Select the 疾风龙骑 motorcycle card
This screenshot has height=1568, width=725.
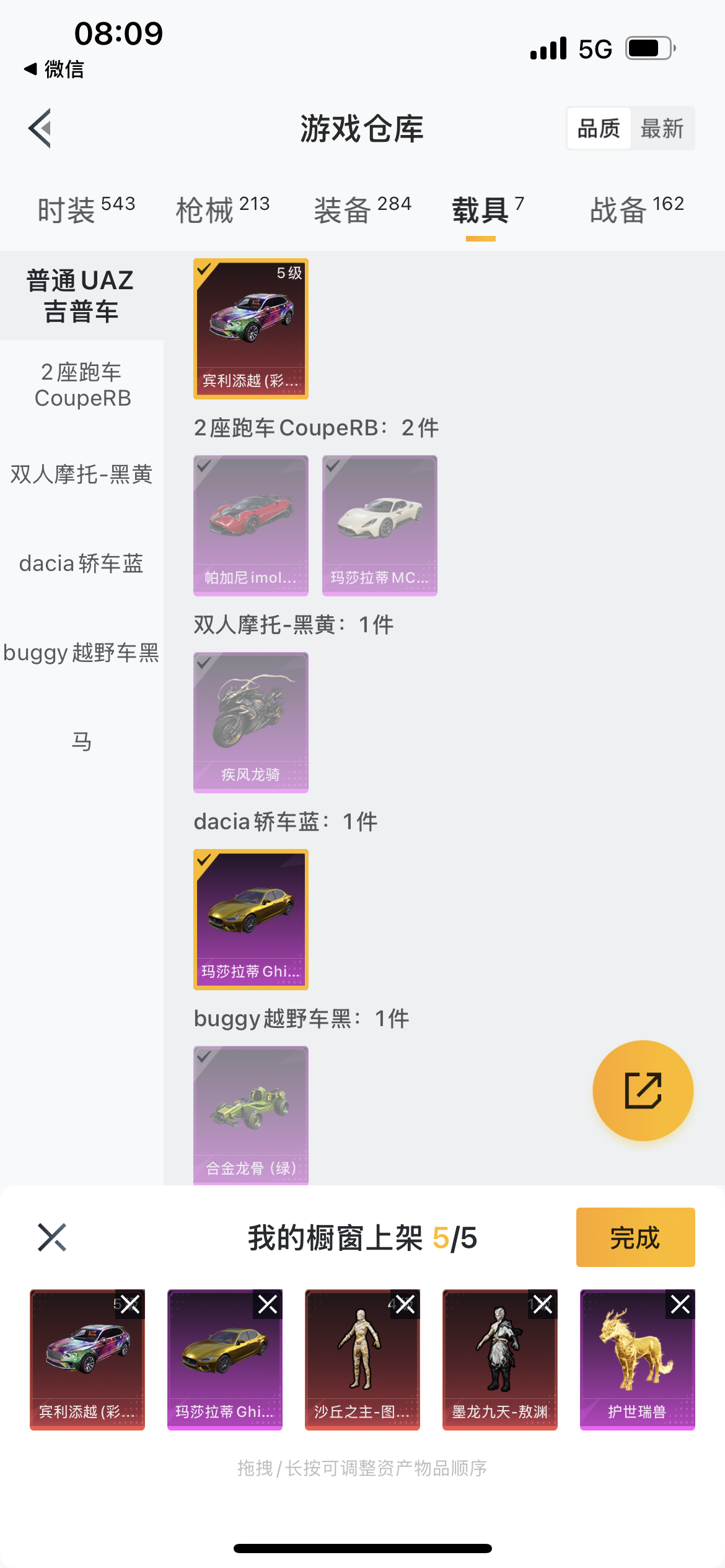click(251, 723)
